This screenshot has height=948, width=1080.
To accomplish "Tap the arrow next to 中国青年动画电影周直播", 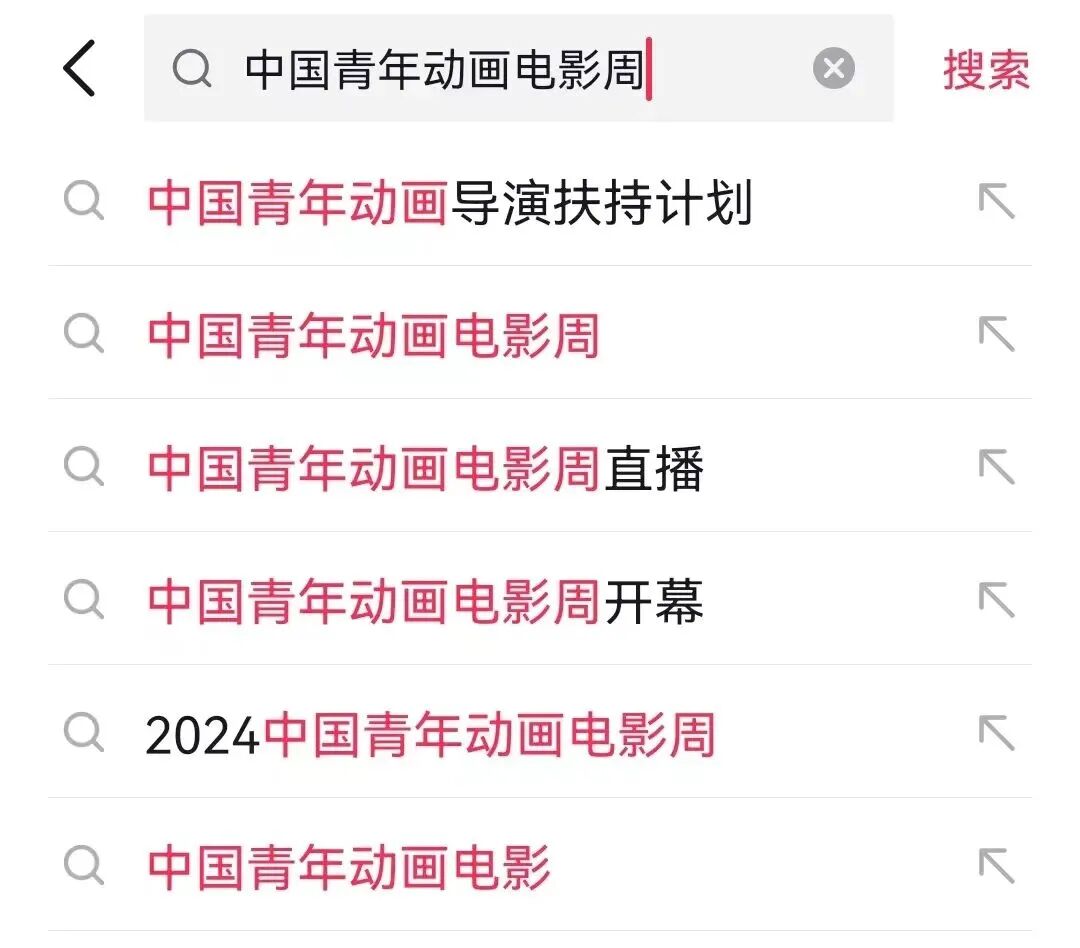I will (x=996, y=468).
